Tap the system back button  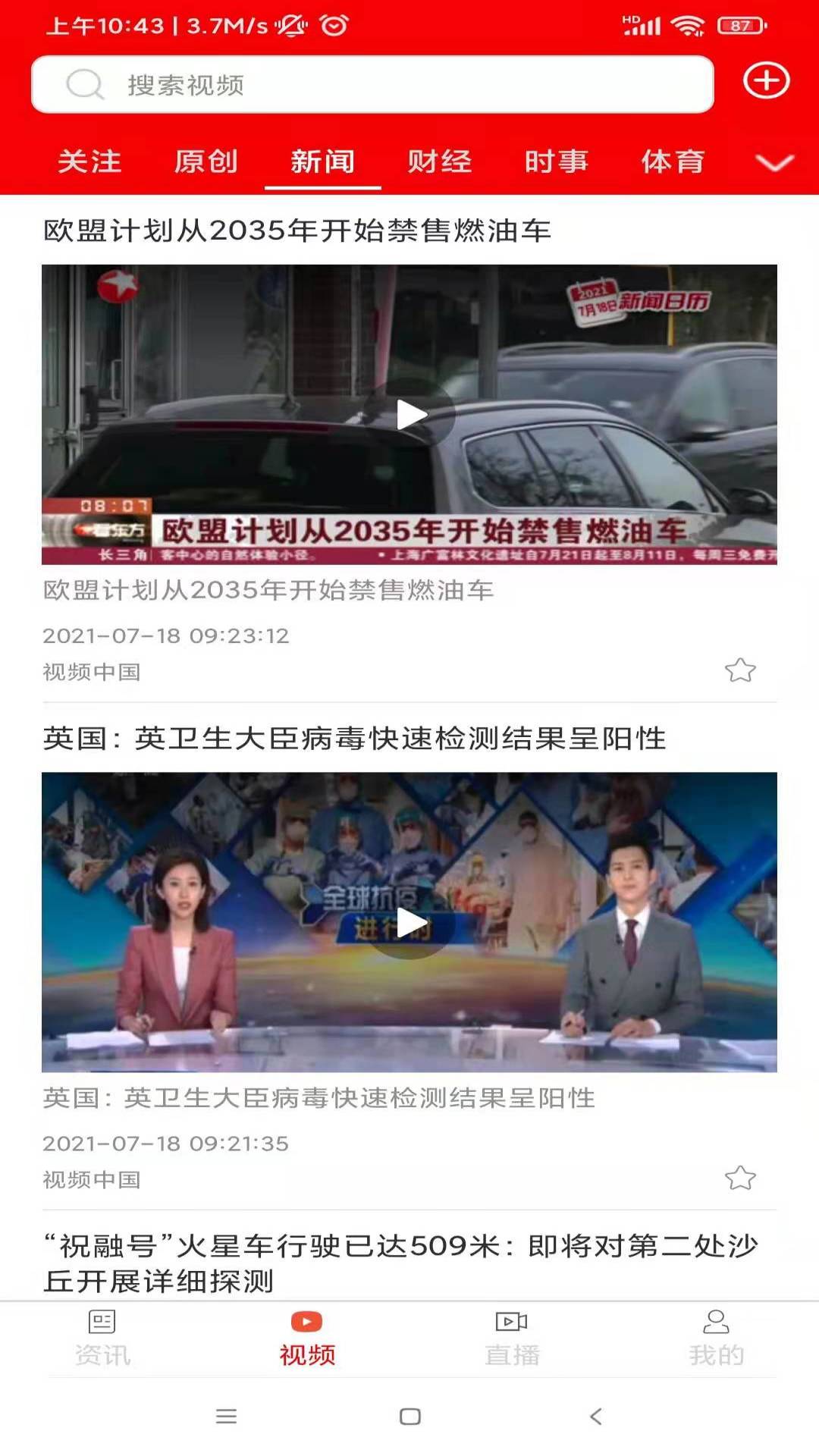coord(596,1416)
